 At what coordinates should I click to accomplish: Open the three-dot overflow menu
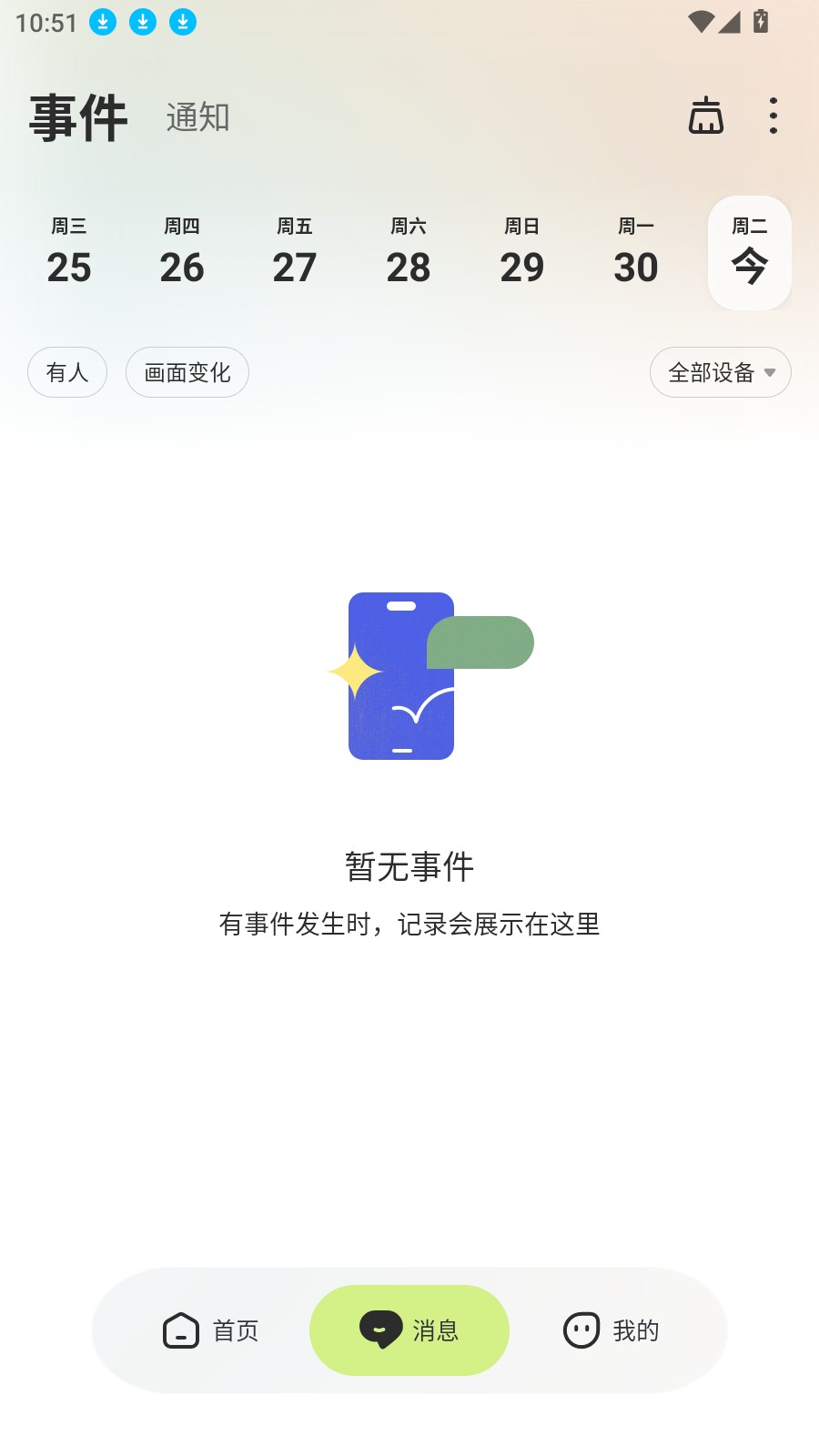pos(773,116)
